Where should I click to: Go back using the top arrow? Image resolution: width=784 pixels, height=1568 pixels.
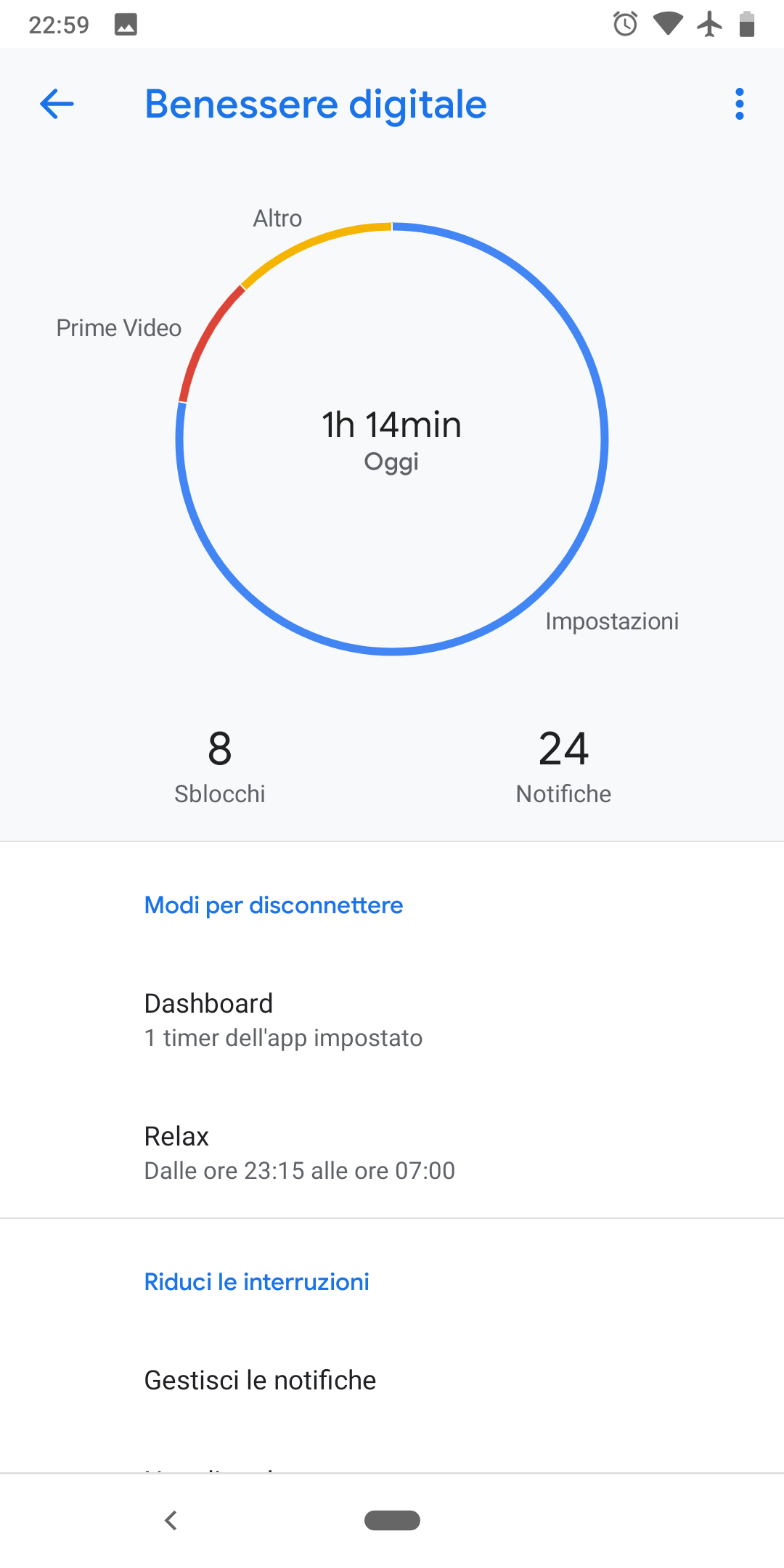tap(57, 105)
